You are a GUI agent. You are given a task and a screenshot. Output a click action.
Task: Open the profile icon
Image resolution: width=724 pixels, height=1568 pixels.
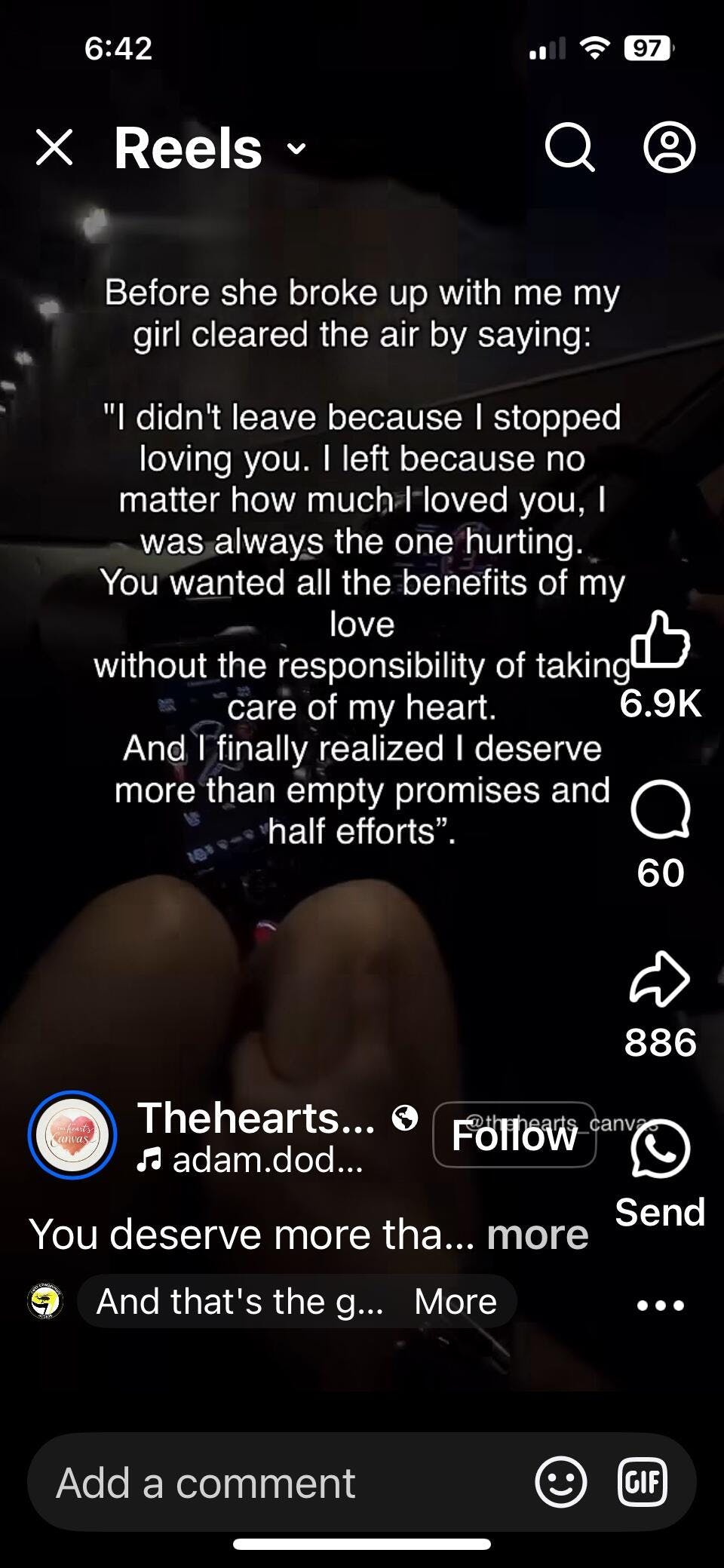[669, 147]
